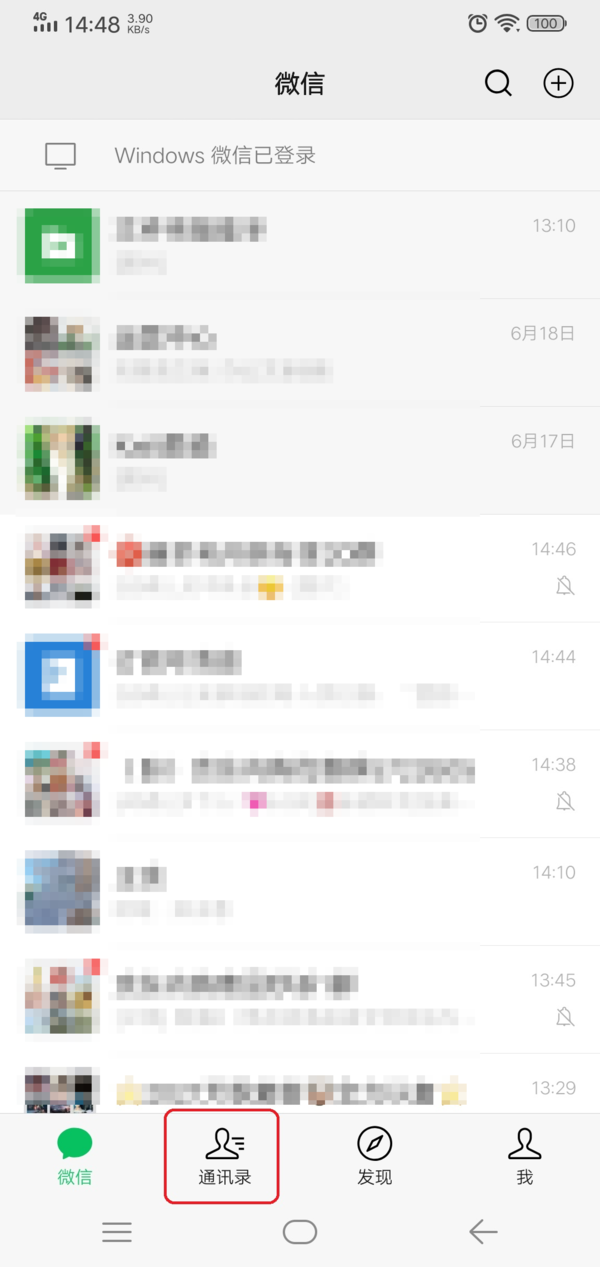600x1267 pixels.
Task: Tap the system home button
Action: (300, 1232)
